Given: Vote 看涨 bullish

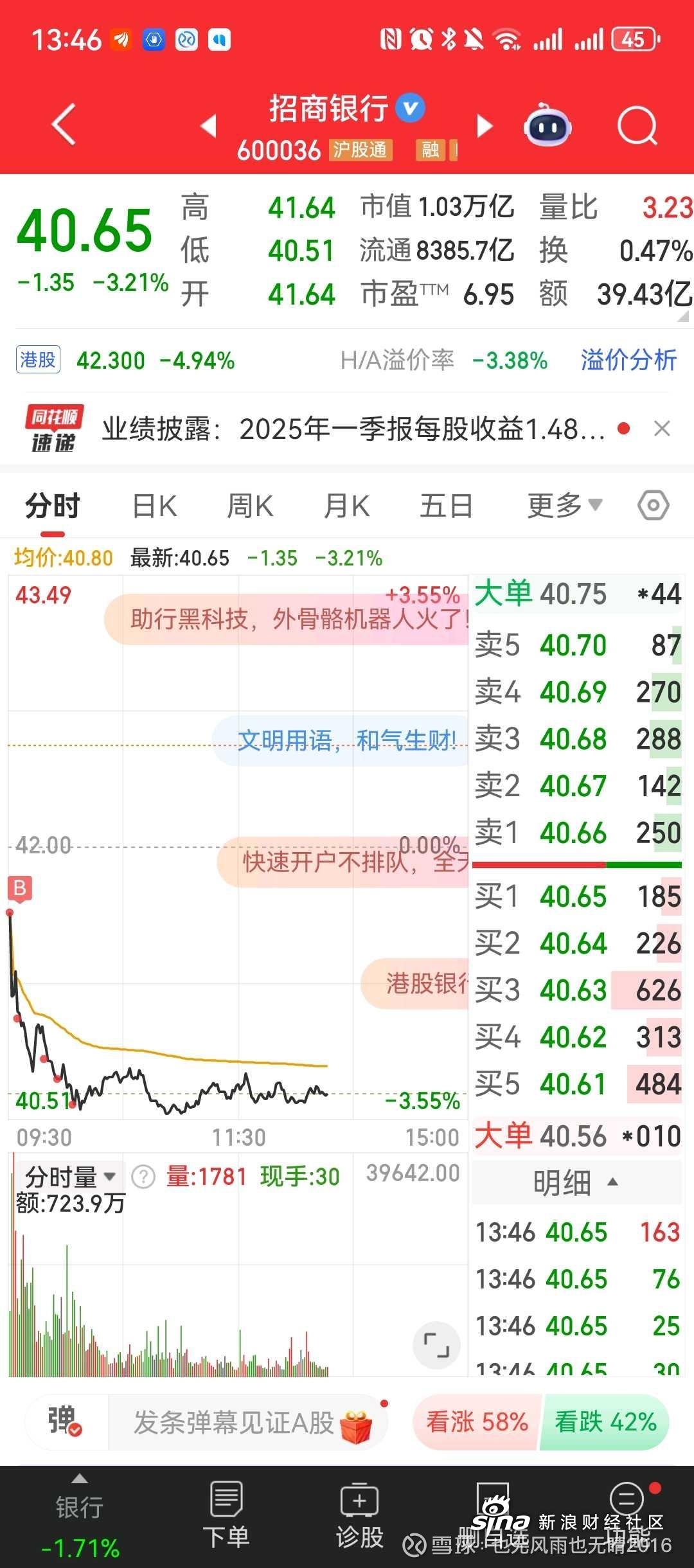Looking at the screenshot, I should pyautogui.click(x=477, y=1422).
